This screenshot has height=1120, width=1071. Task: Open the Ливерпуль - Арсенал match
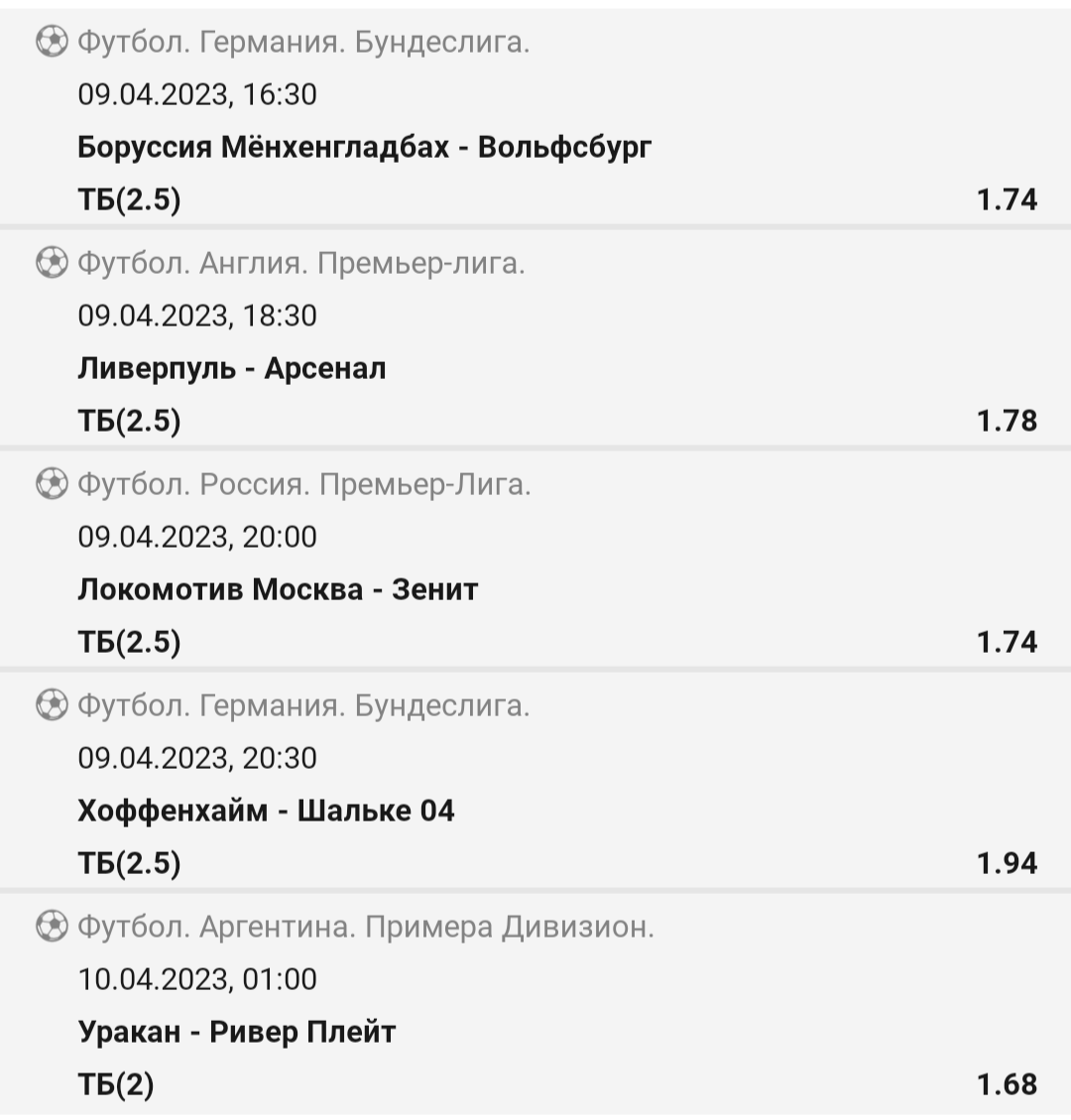(x=232, y=369)
